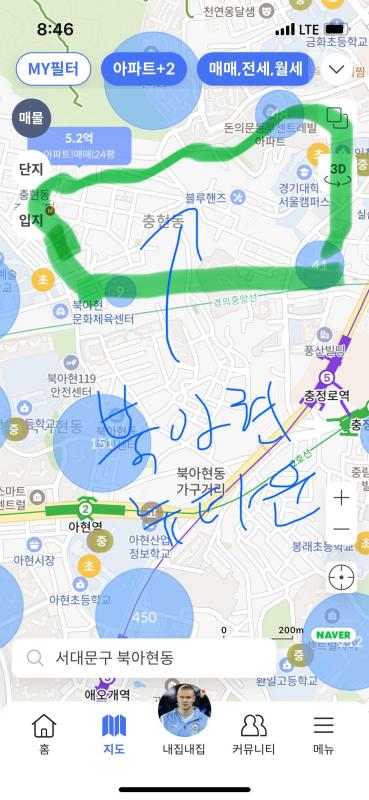Open the map layers icon
Screen dimensions: 369x800
[x=337, y=118]
